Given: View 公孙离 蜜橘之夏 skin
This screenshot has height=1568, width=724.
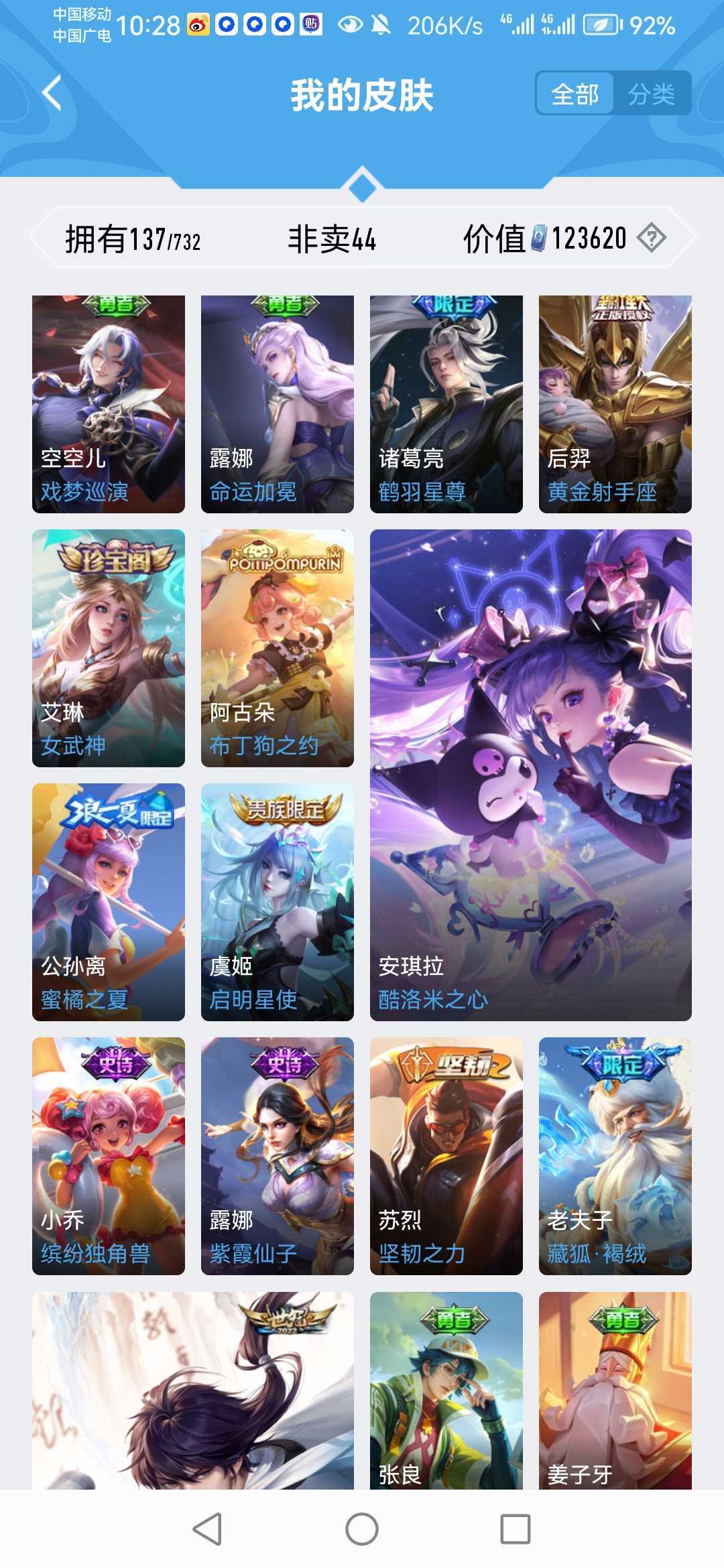Looking at the screenshot, I should click(109, 902).
